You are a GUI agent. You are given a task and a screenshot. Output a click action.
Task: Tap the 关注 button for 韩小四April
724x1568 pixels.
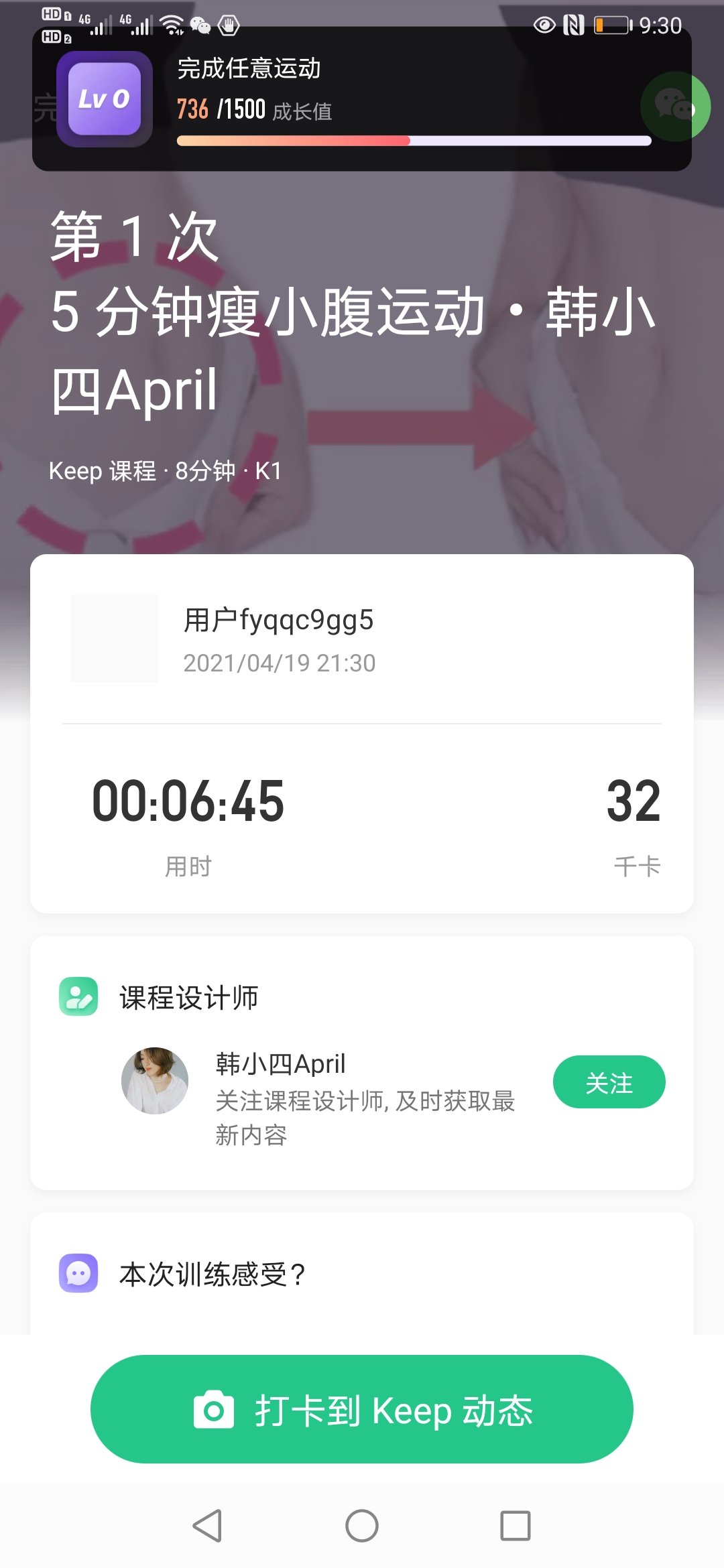point(609,1082)
